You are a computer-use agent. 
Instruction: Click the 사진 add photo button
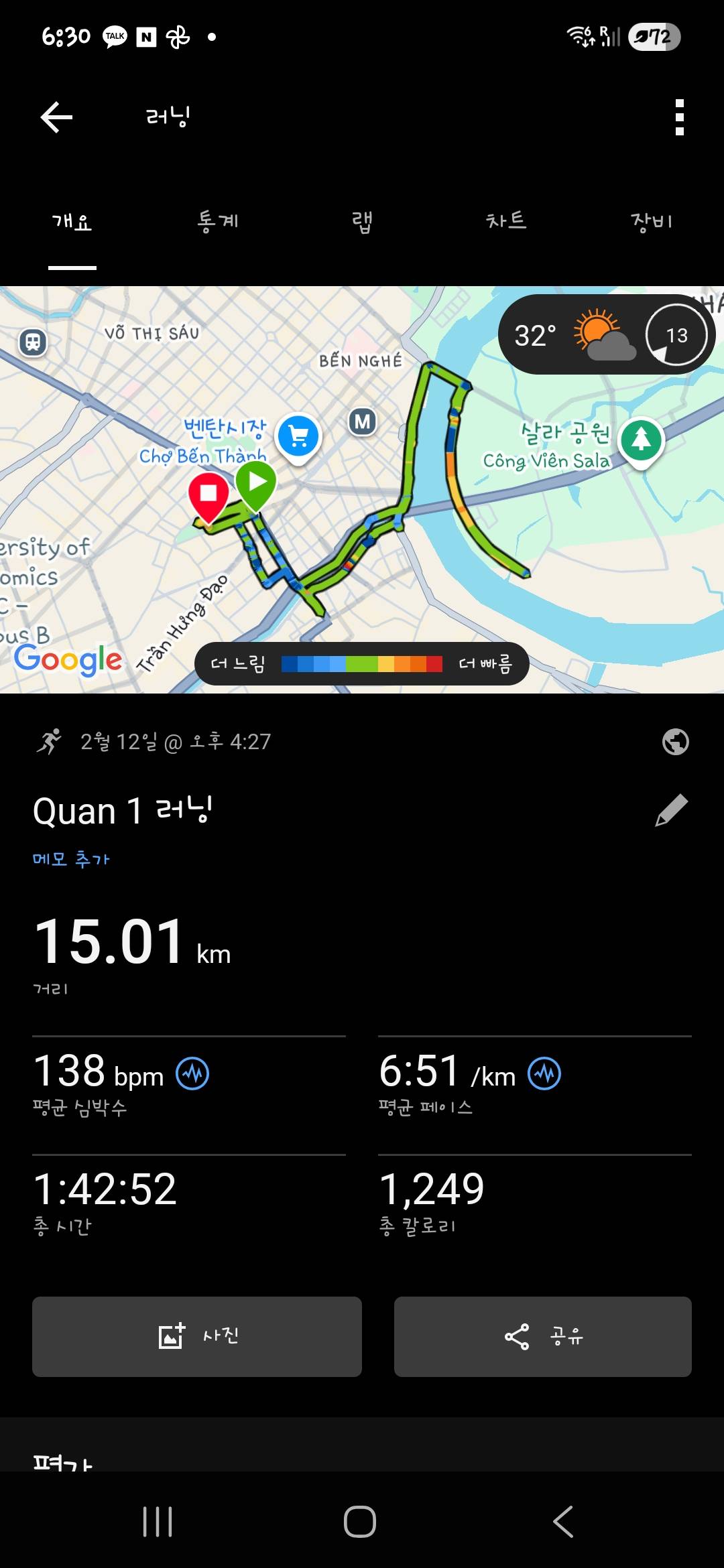tap(197, 1337)
